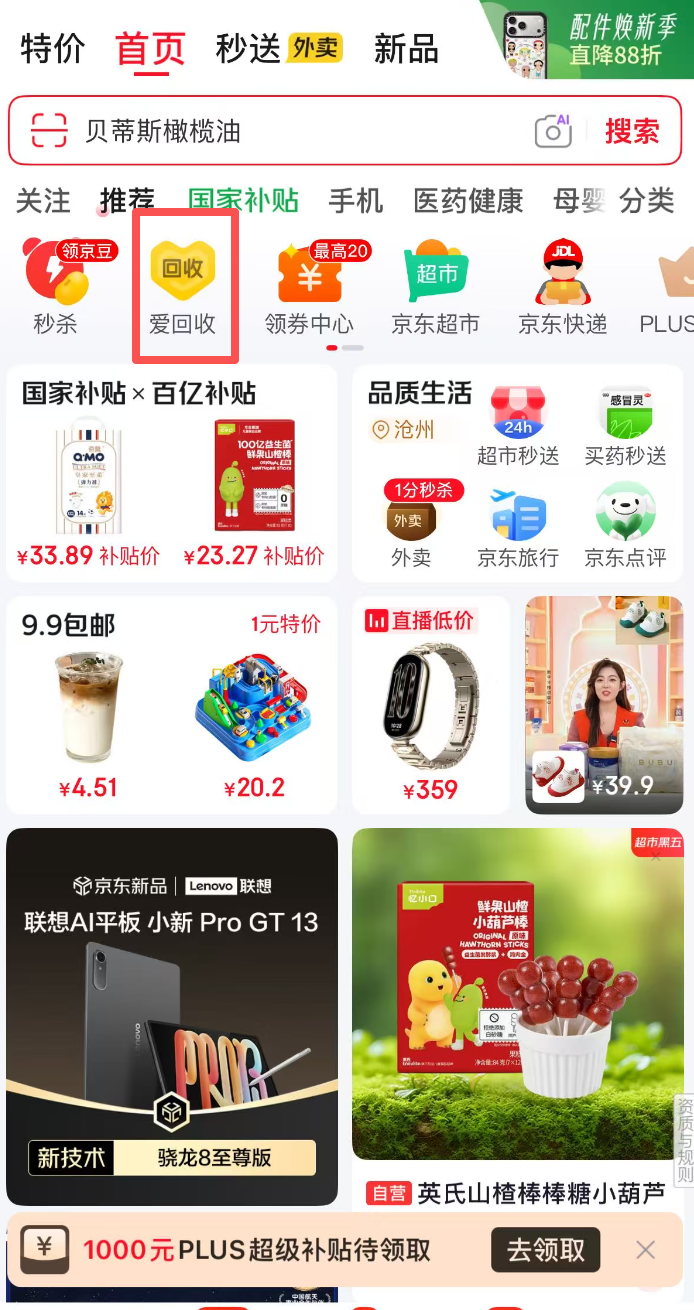Image resolution: width=694 pixels, height=1310 pixels.
Task: Switch to the 手机 category
Action: (x=355, y=200)
